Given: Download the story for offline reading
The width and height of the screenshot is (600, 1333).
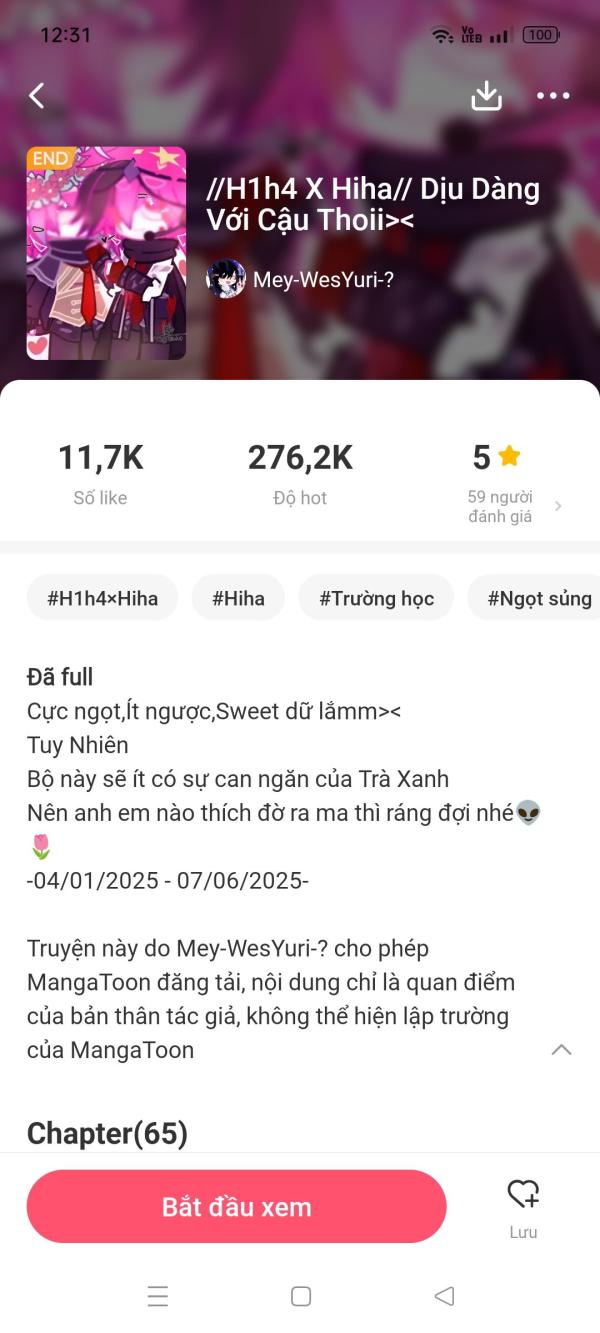Looking at the screenshot, I should pos(486,96).
